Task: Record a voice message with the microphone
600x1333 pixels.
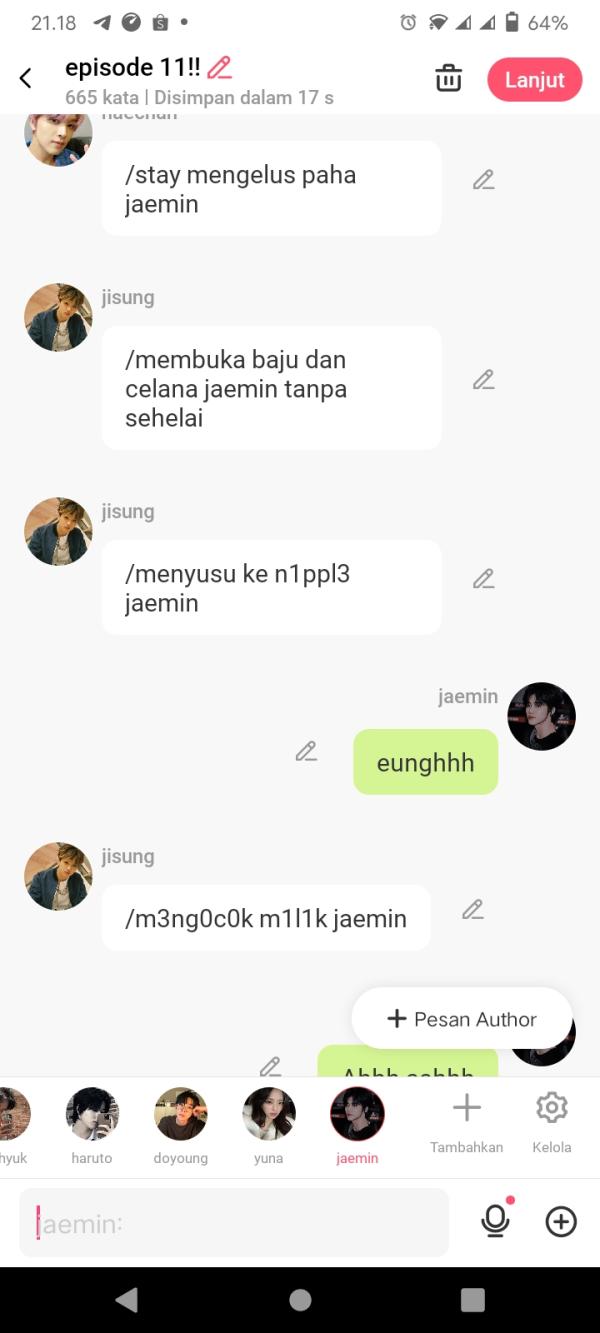Action: coord(496,1221)
